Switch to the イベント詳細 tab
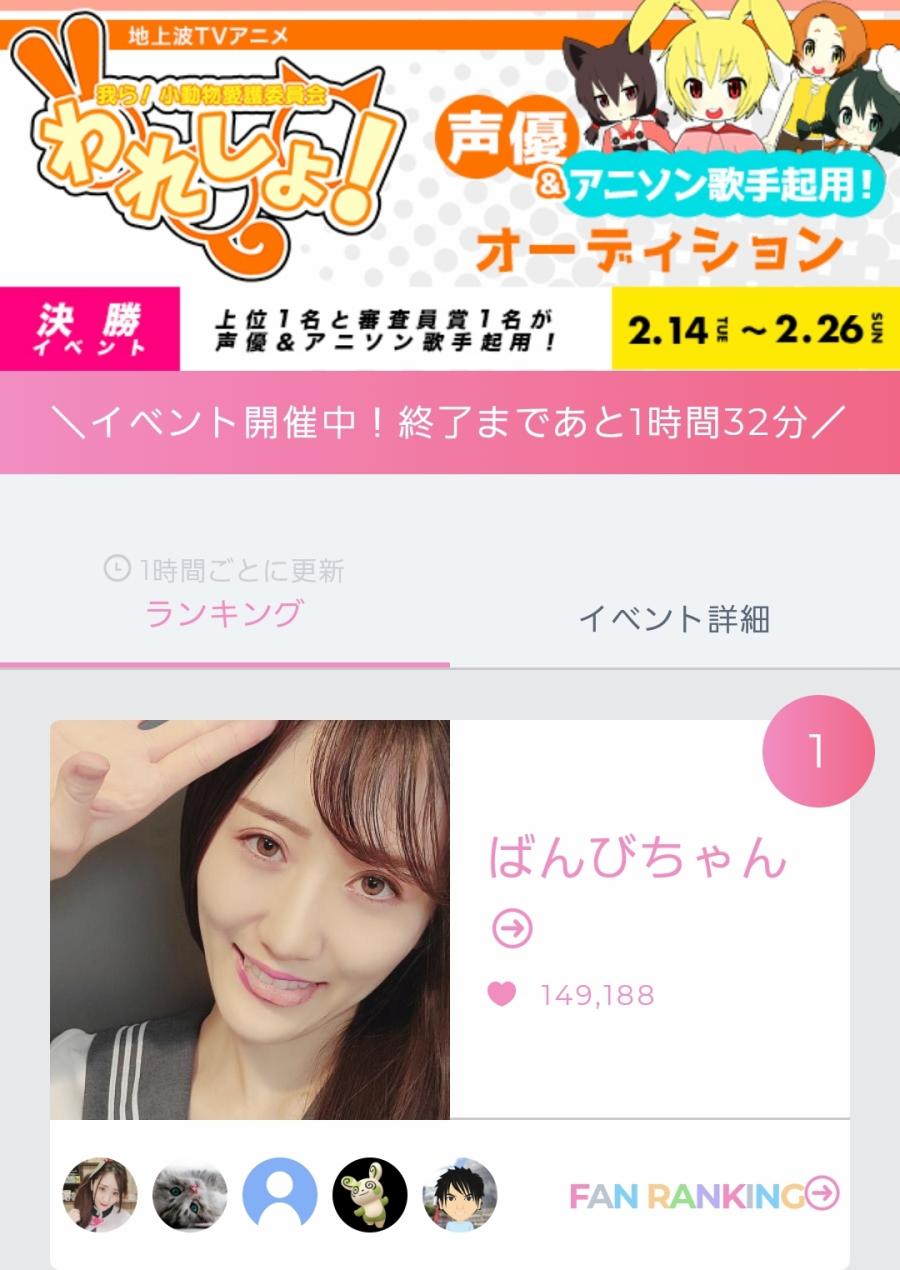 coord(674,619)
